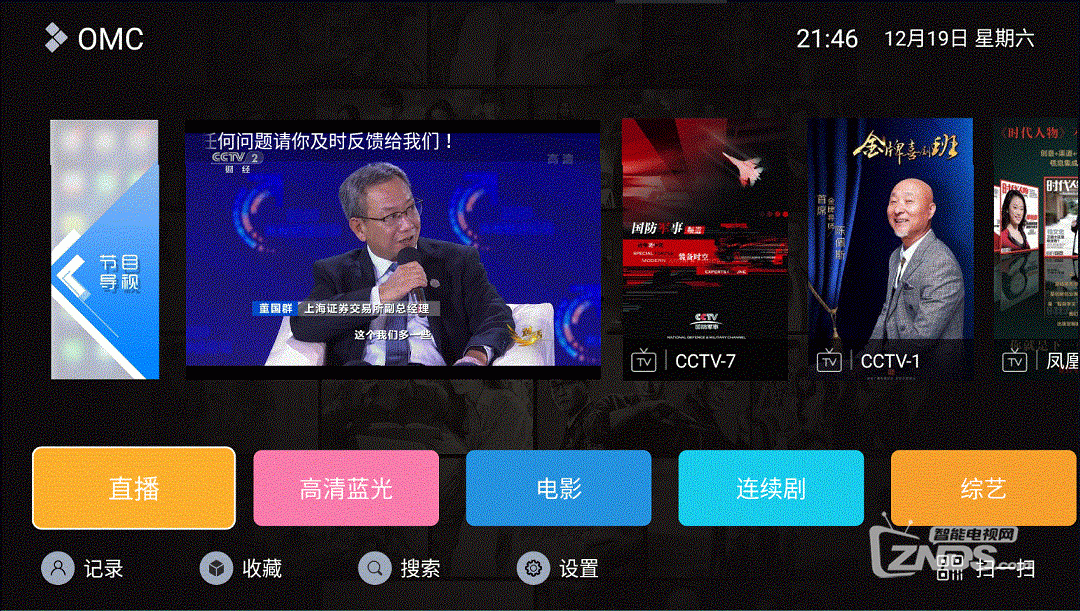Open 记录 viewing history
1080x611 pixels.
[x=83, y=569]
